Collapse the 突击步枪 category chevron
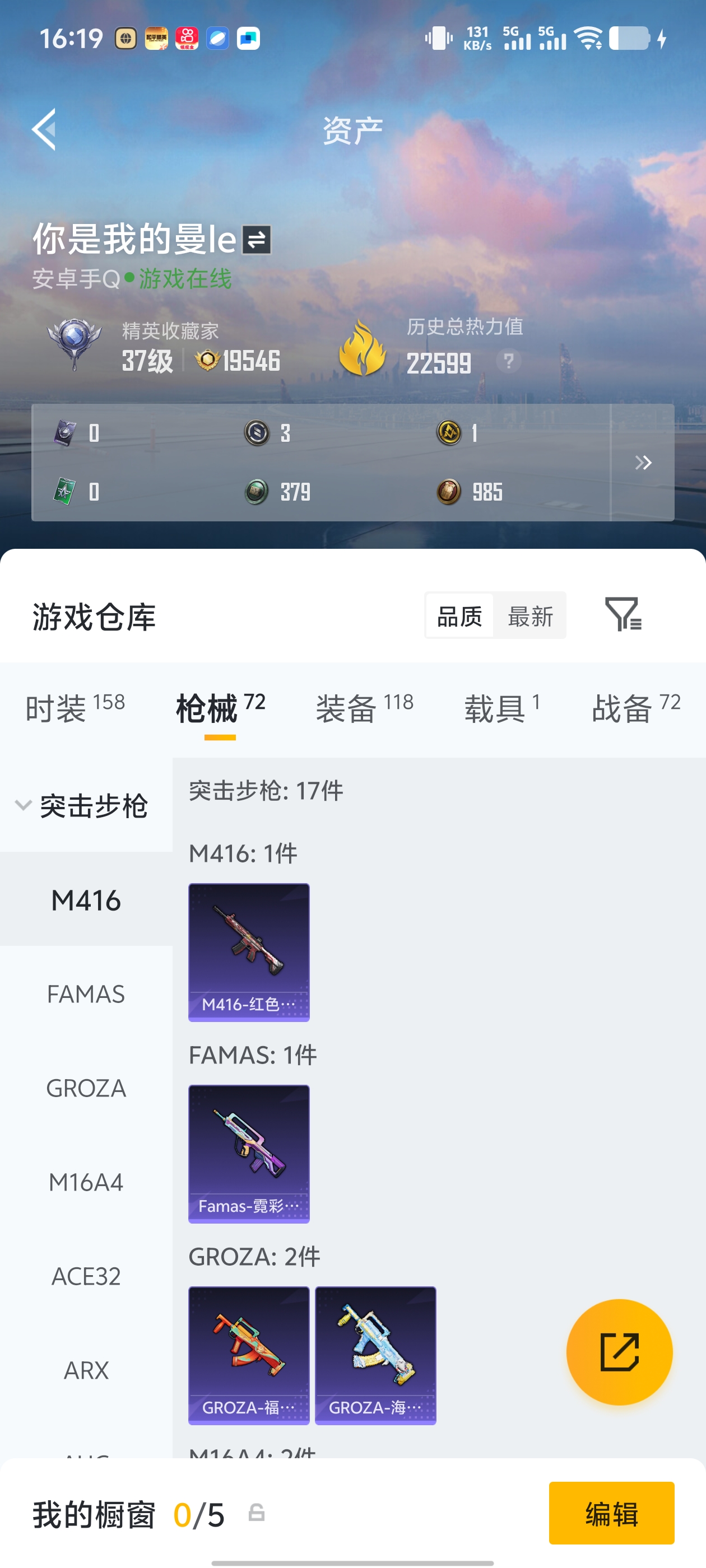Viewport: 706px width, 1568px height. pos(22,805)
